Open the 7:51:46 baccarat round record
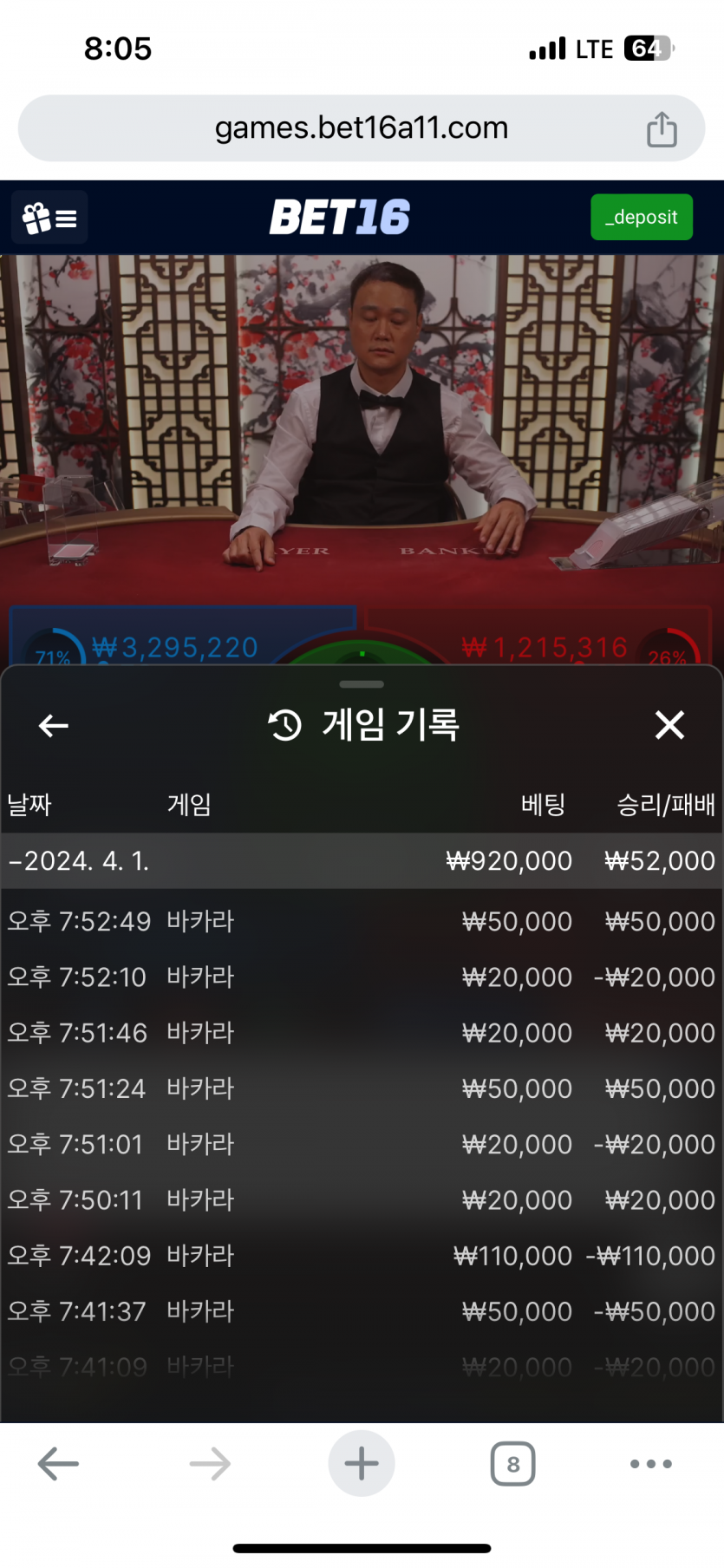 click(x=361, y=1033)
